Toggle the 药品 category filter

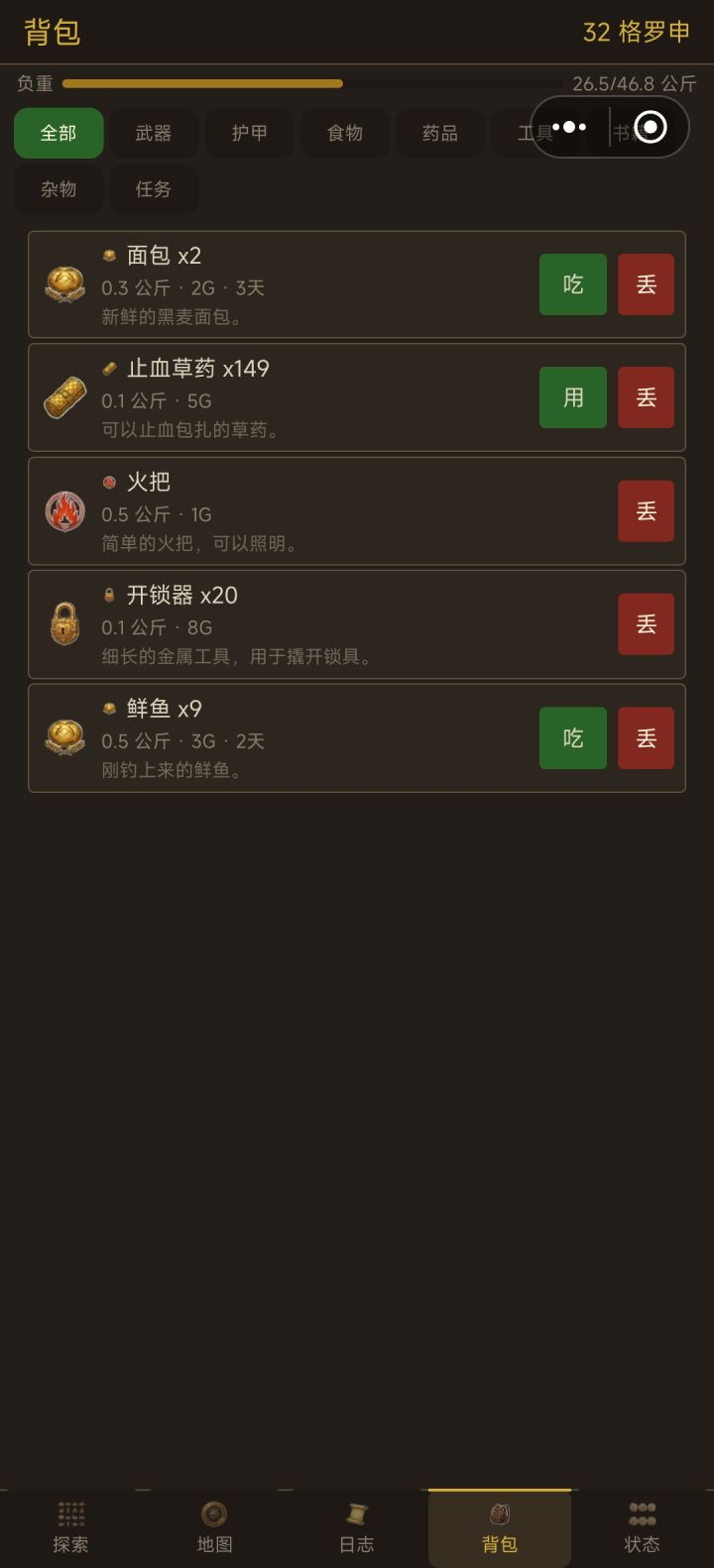click(439, 133)
